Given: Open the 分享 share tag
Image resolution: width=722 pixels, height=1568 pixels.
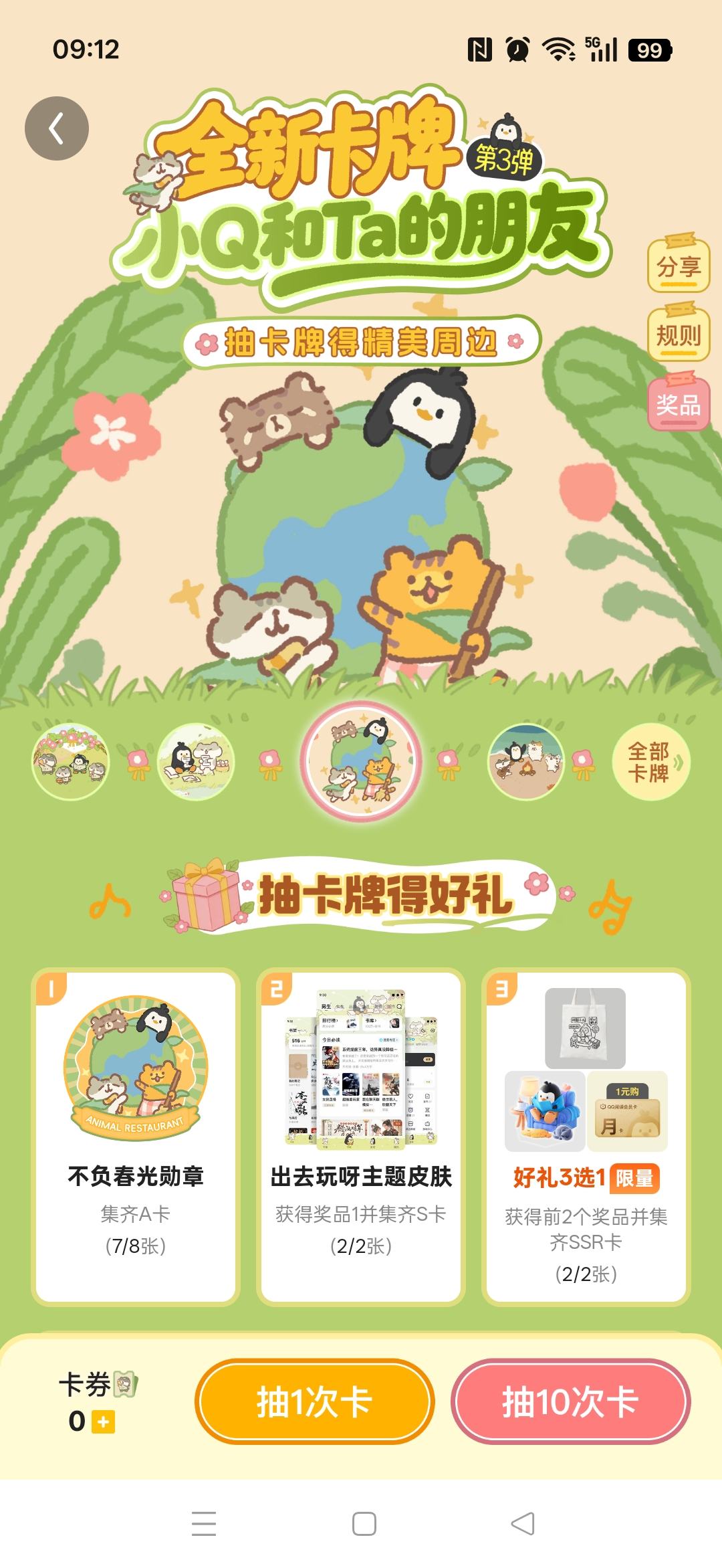Looking at the screenshot, I should tap(678, 266).
